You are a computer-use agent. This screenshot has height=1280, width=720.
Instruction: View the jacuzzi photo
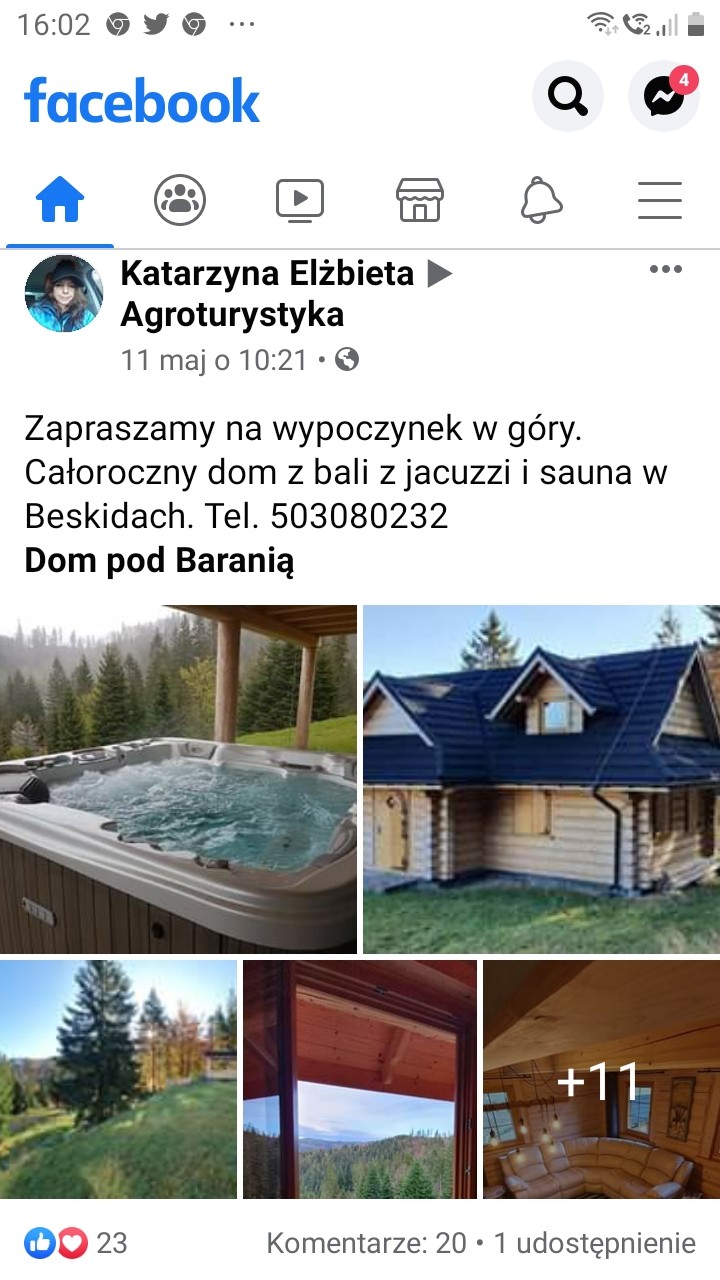click(x=178, y=778)
